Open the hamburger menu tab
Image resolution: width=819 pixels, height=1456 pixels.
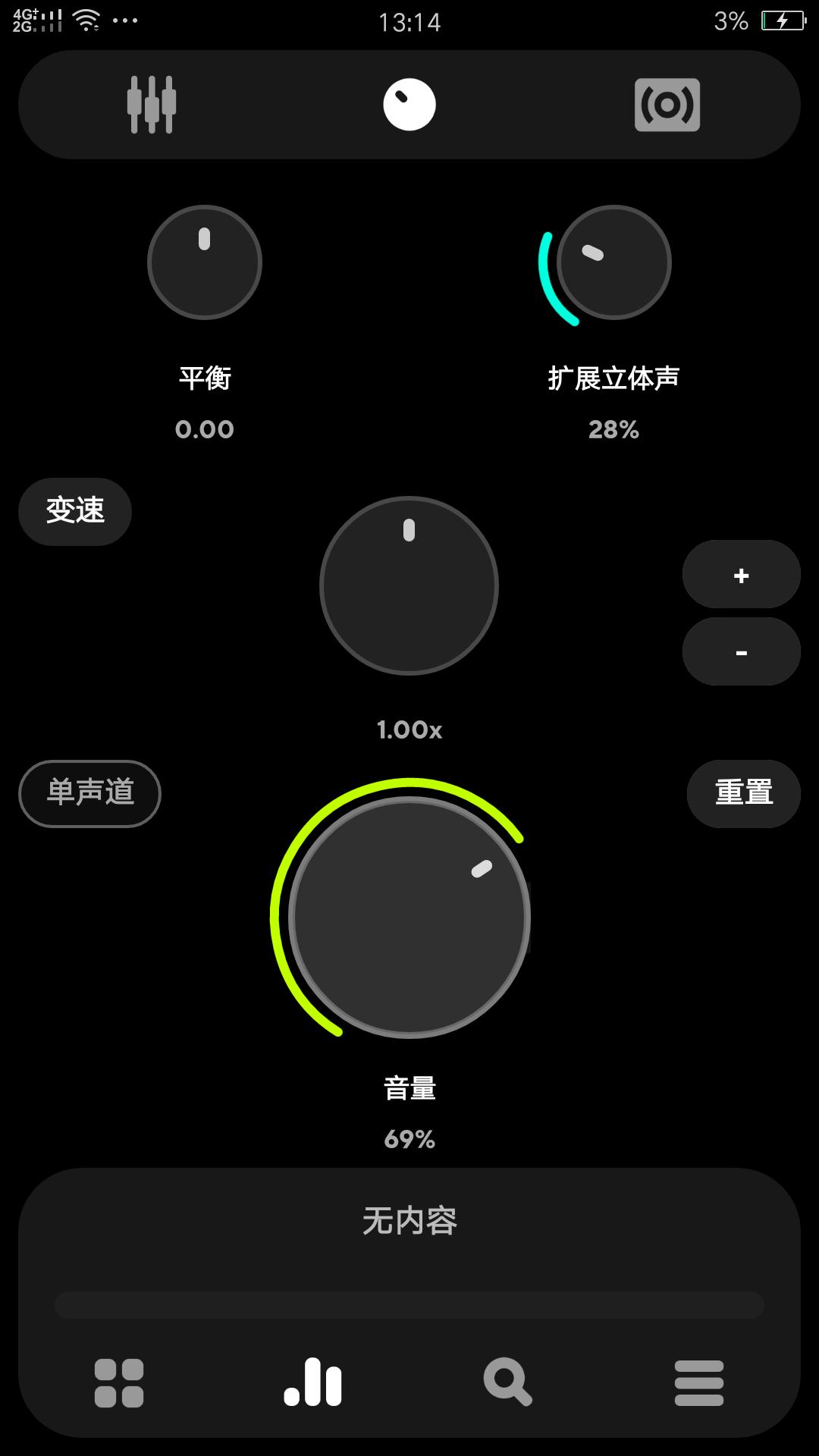[x=698, y=1382]
